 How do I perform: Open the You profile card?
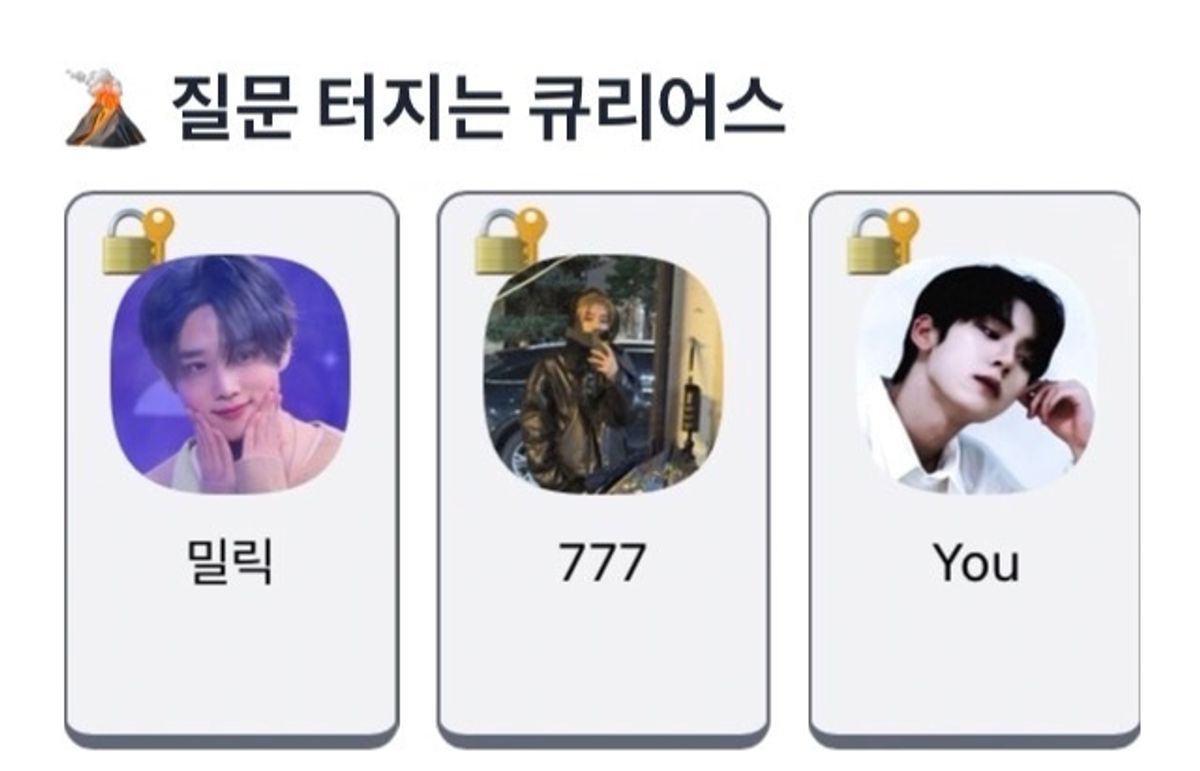tap(975, 465)
